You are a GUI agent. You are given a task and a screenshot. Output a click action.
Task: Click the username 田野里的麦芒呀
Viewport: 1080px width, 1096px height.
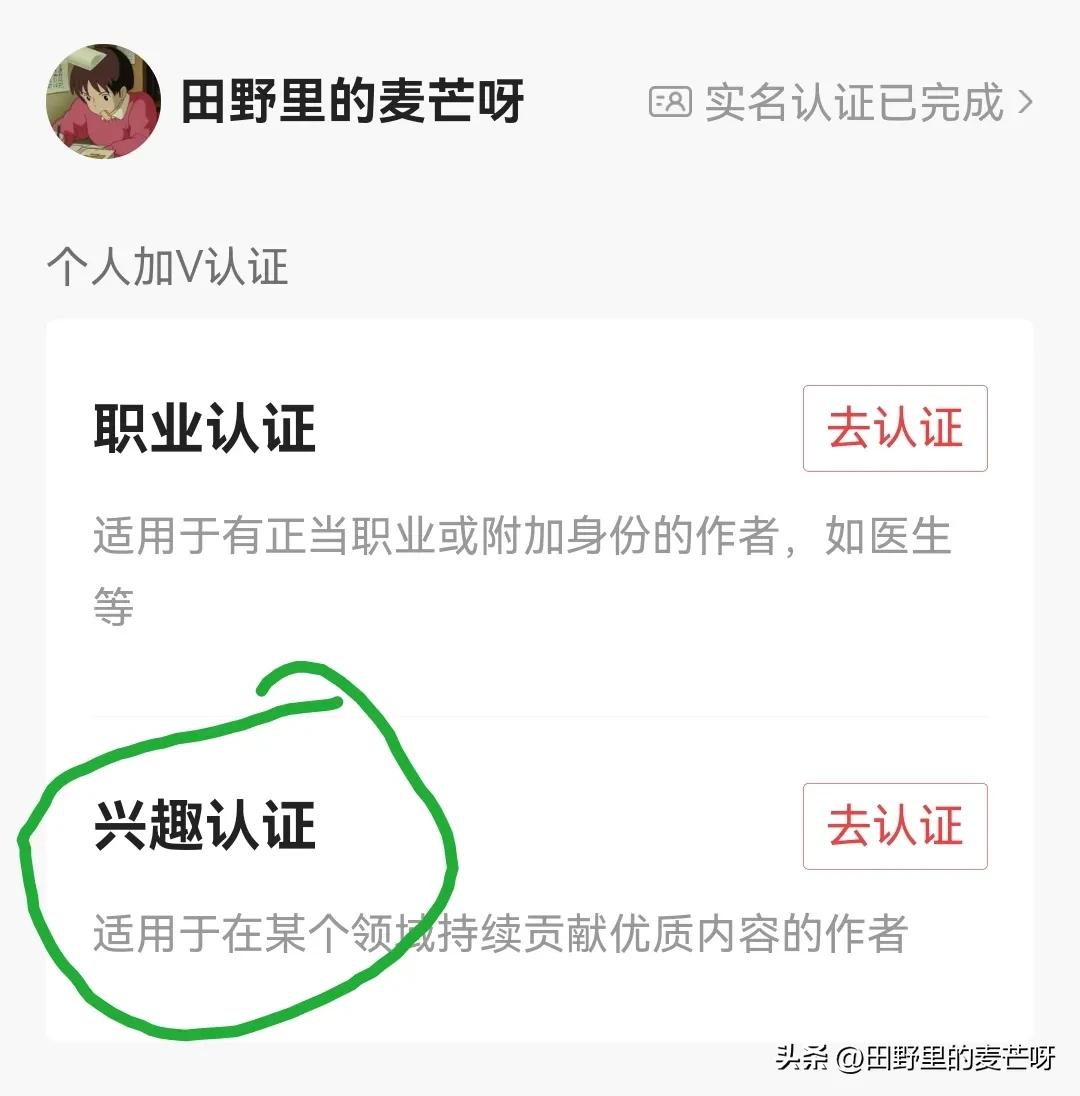point(350,104)
